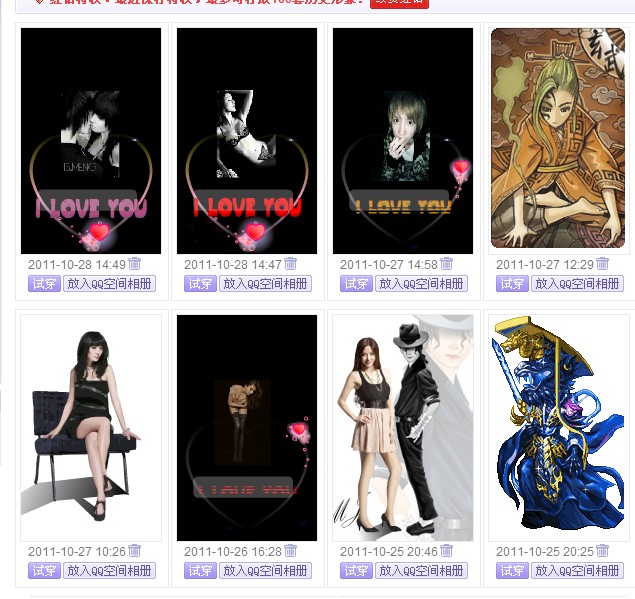Add the 2011-10-26 16:28 outfit to QQ空间相册
The image size is (635, 599).
coord(266,571)
